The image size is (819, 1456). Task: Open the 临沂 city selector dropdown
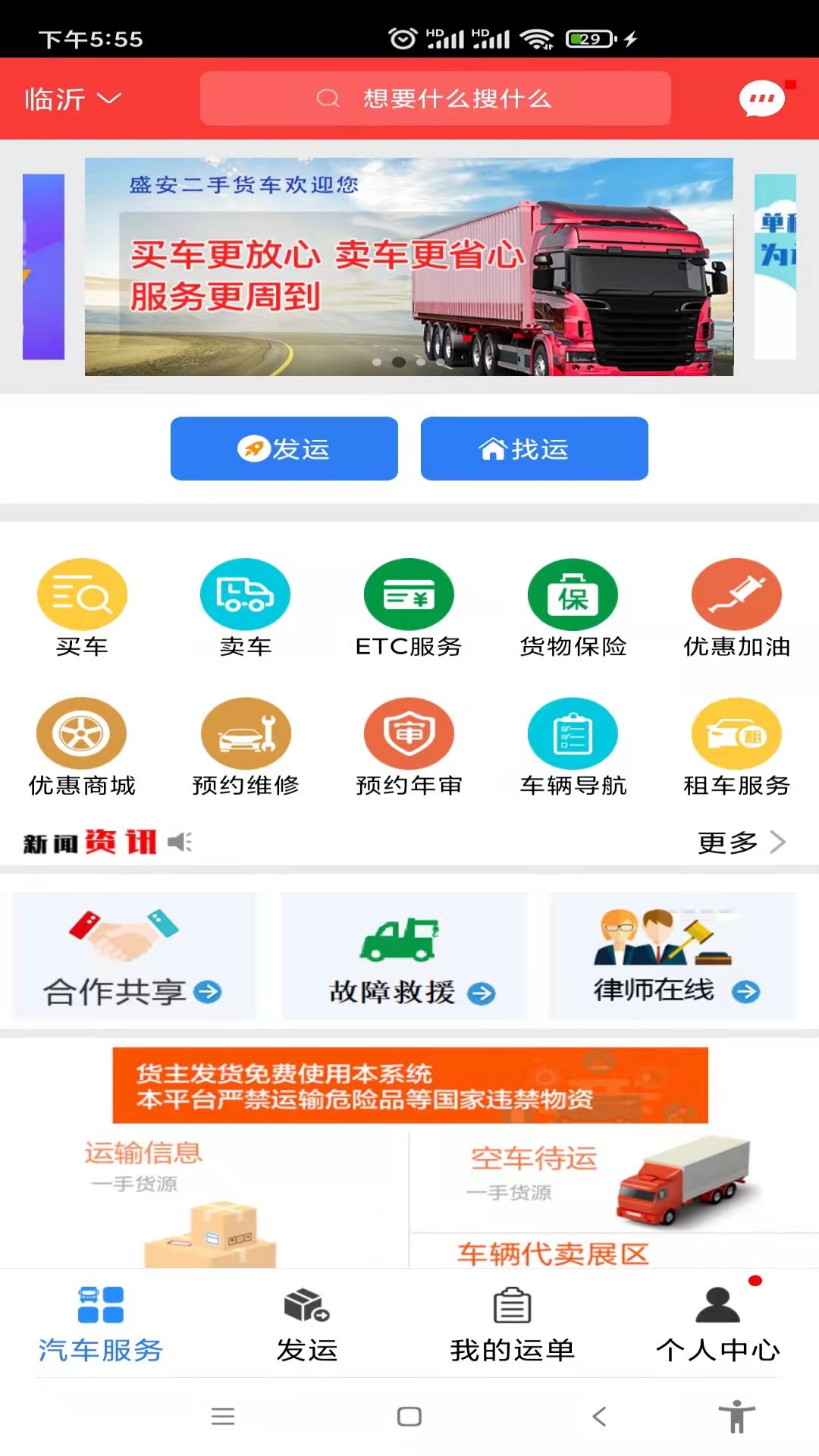(72, 99)
